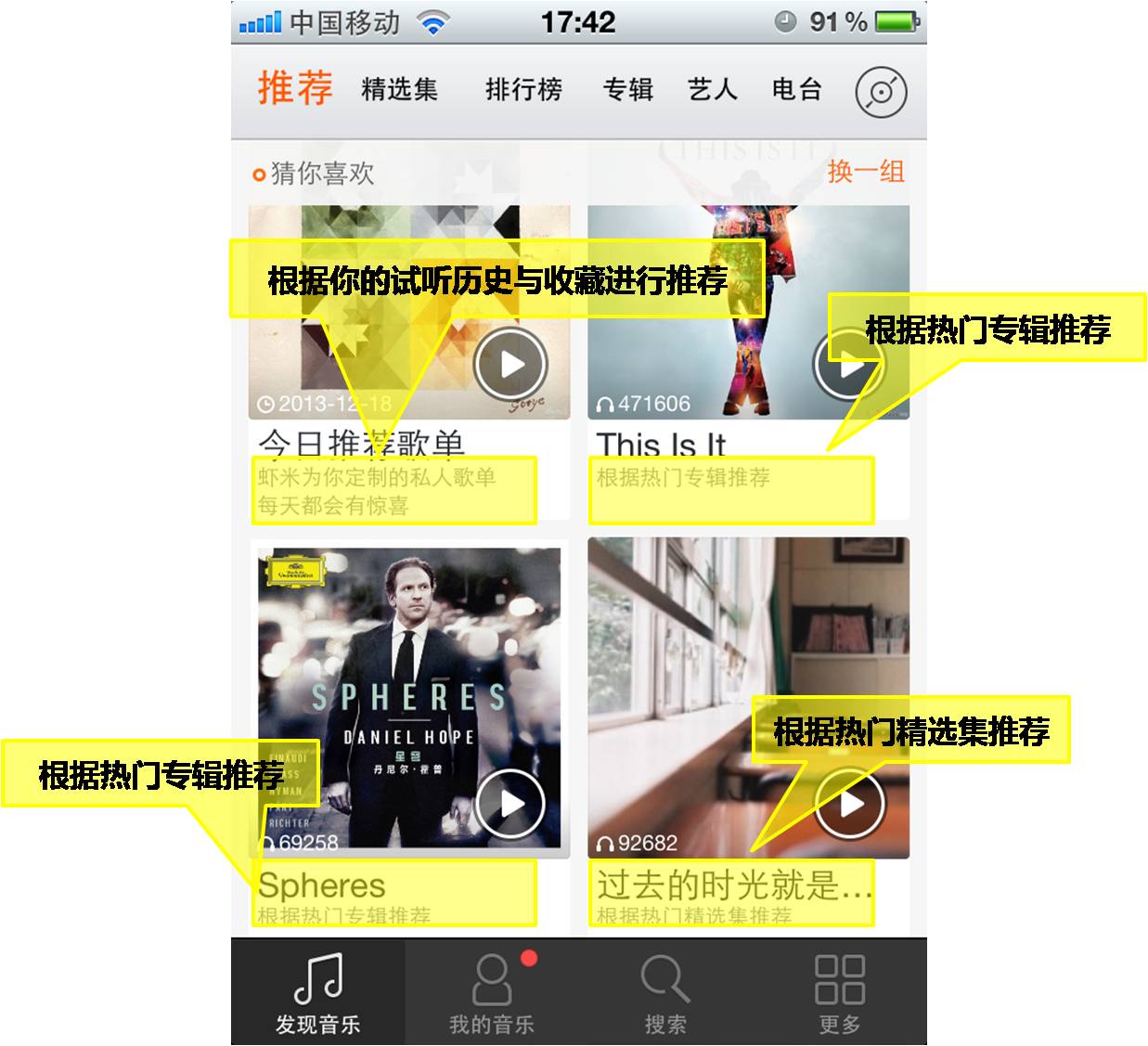Open the 更多 tab
The width and height of the screenshot is (1148, 1046).
tap(840, 994)
